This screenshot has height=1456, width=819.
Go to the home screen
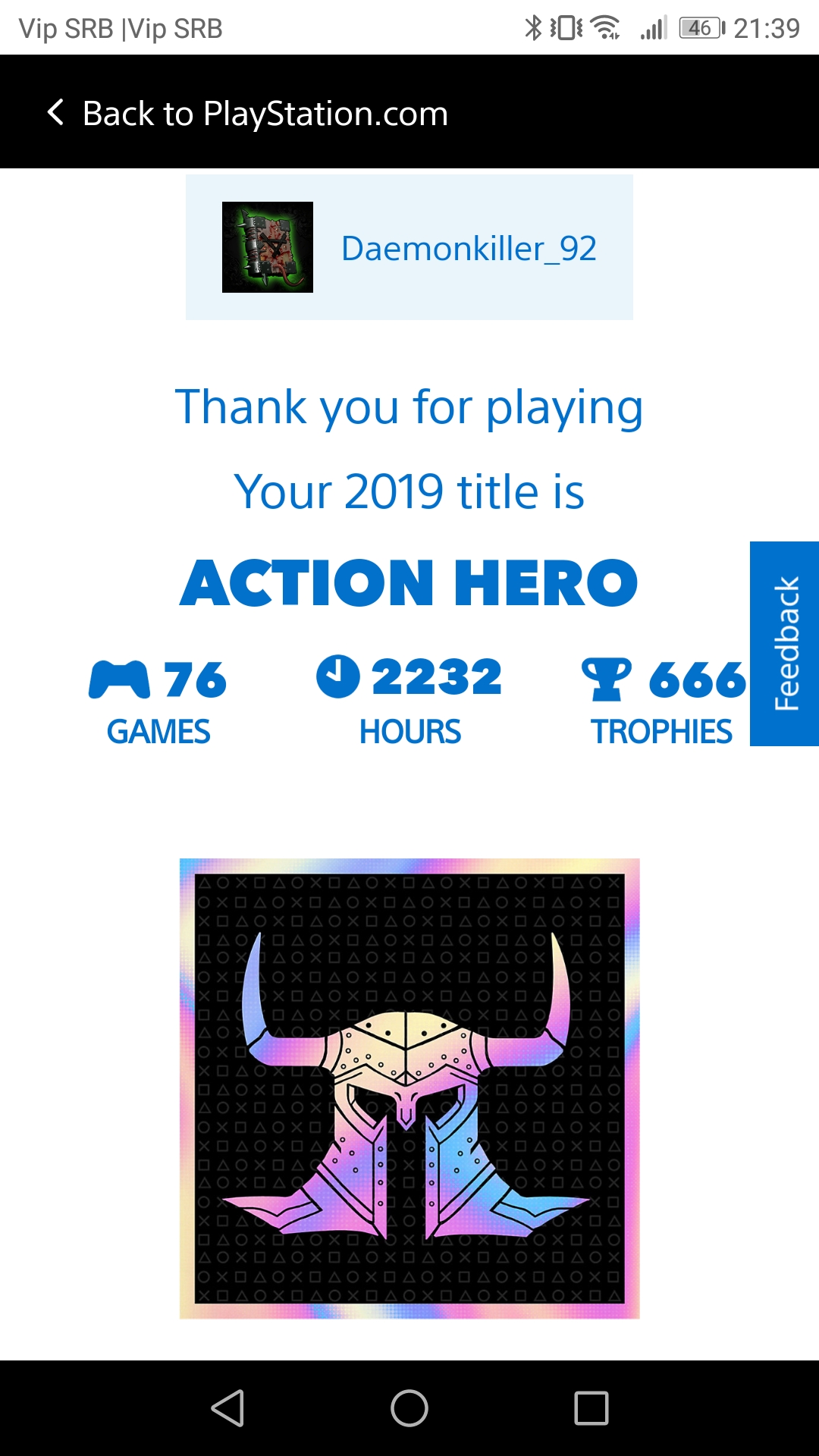pyautogui.click(x=409, y=1408)
